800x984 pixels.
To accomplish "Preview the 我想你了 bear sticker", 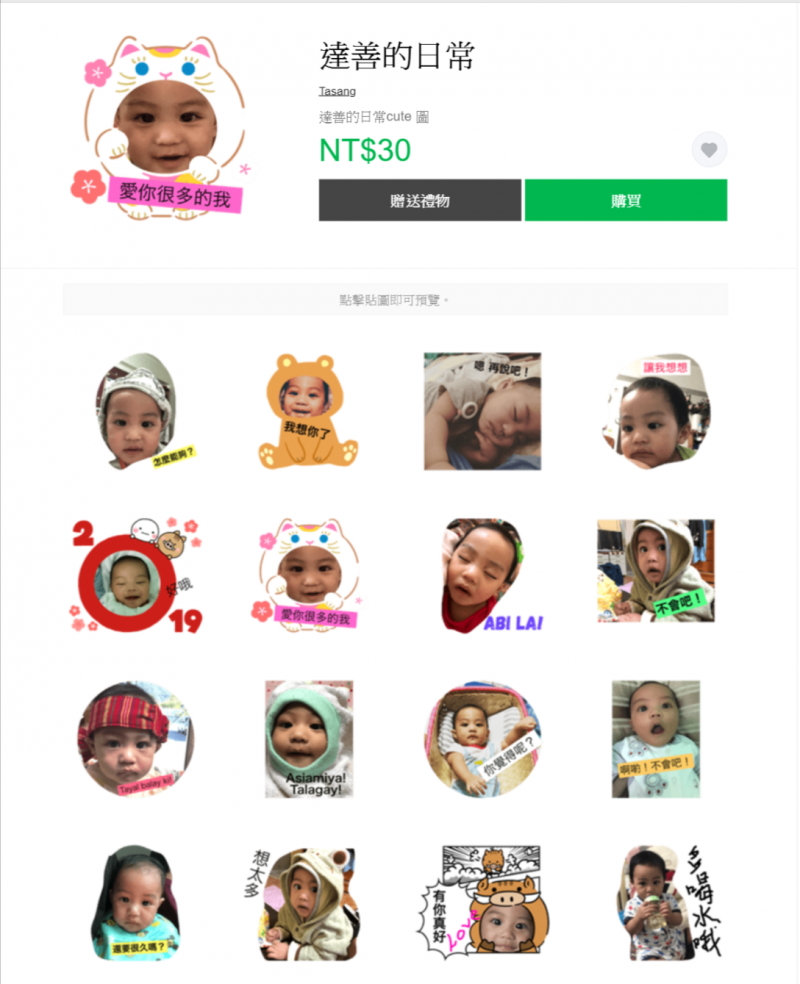I will coord(308,411).
